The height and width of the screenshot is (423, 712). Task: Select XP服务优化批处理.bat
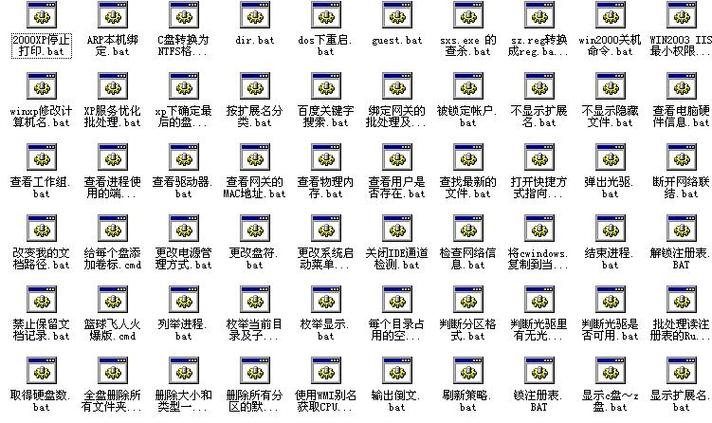110,87
